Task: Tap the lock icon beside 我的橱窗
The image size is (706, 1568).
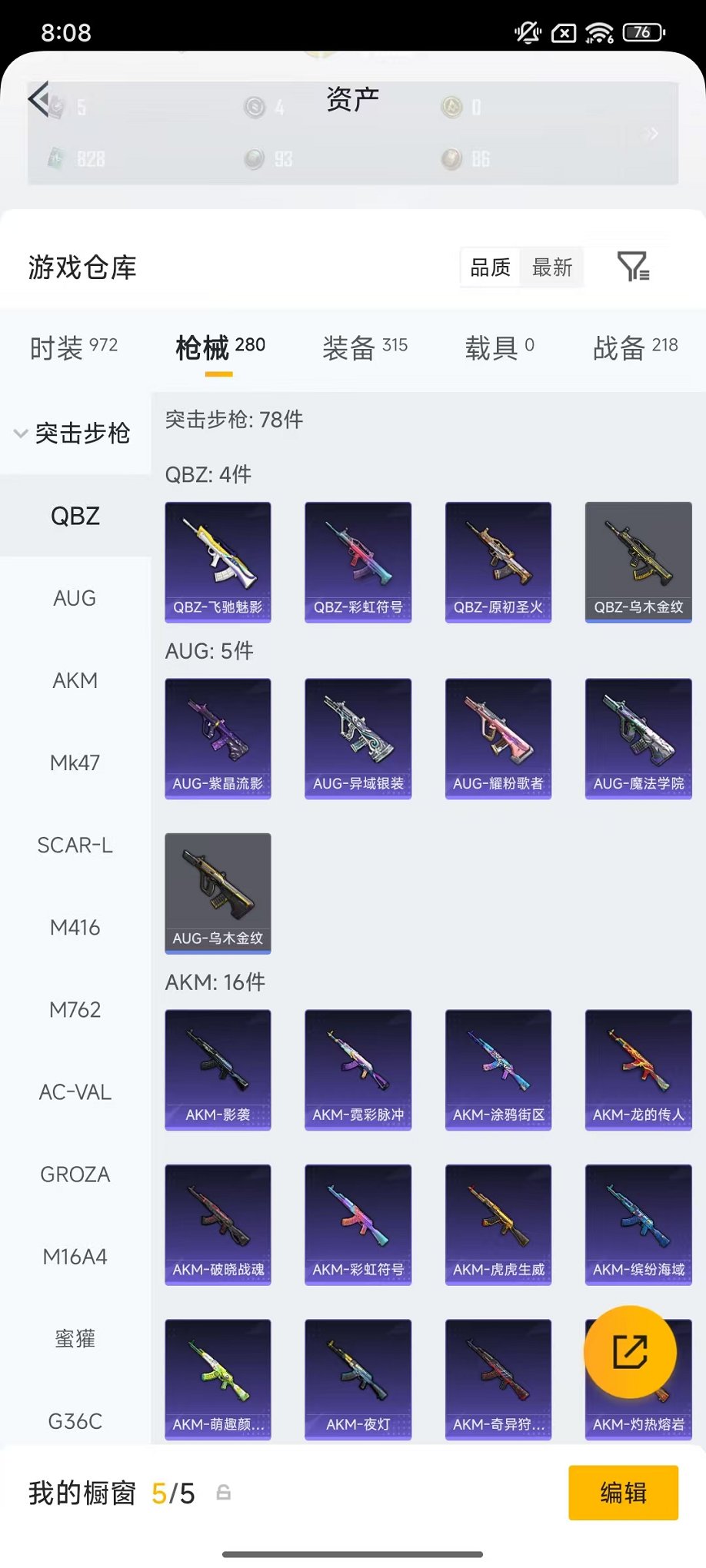Action: coord(224,1493)
